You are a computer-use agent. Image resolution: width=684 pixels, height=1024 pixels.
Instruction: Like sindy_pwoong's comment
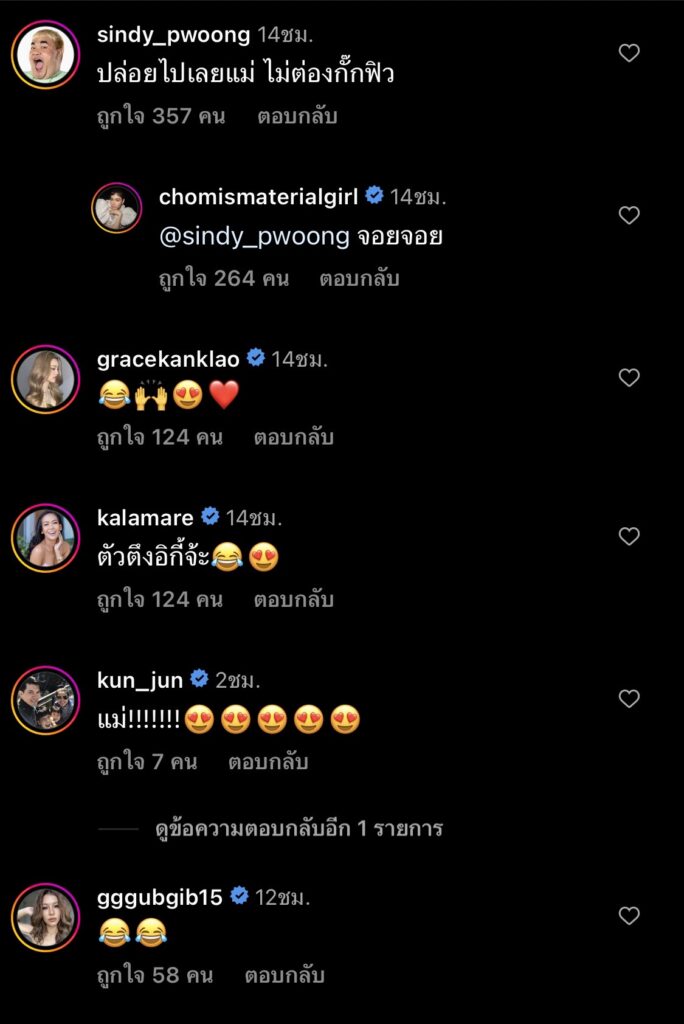pyautogui.click(x=629, y=53)
